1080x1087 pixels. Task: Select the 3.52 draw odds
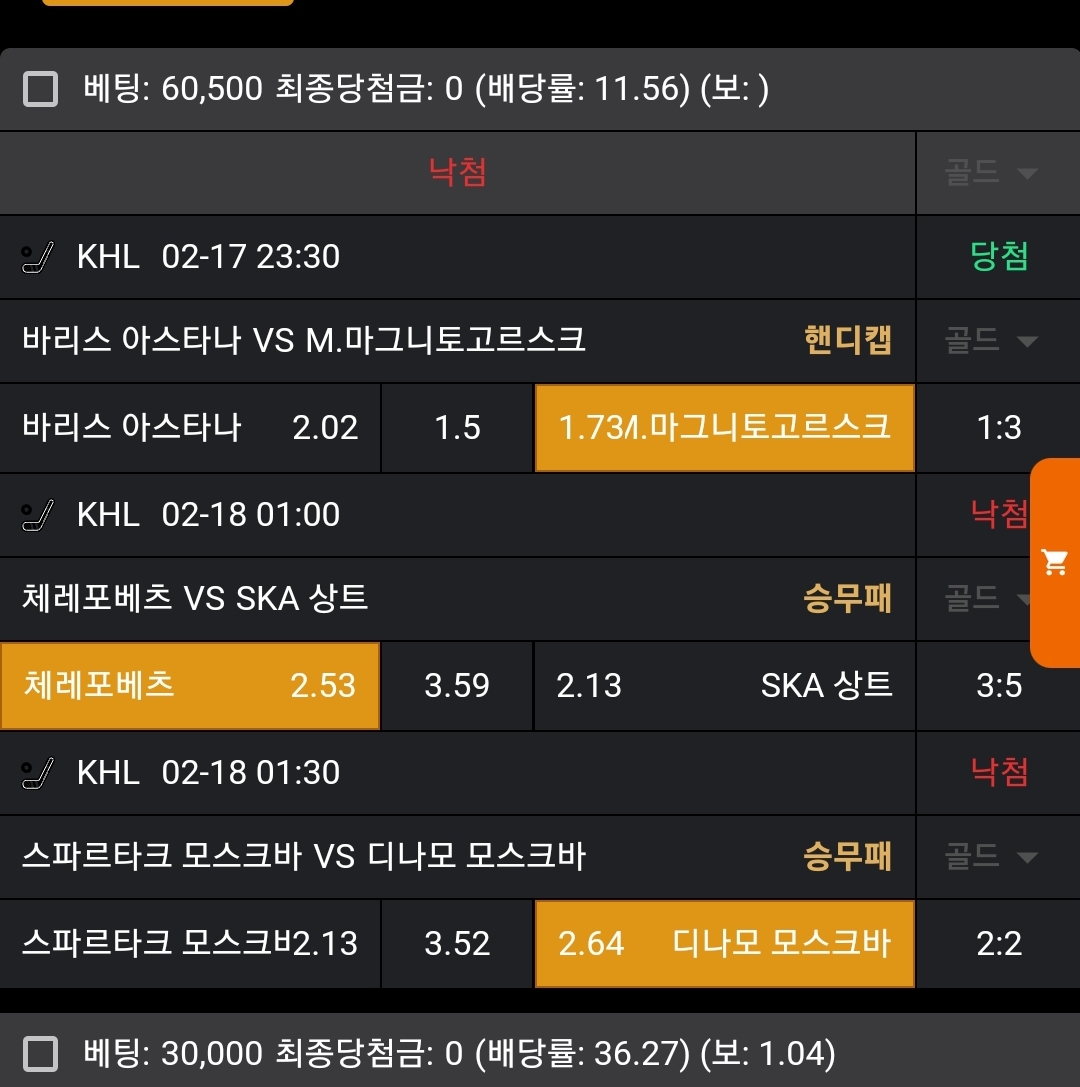tap(457, 944)
